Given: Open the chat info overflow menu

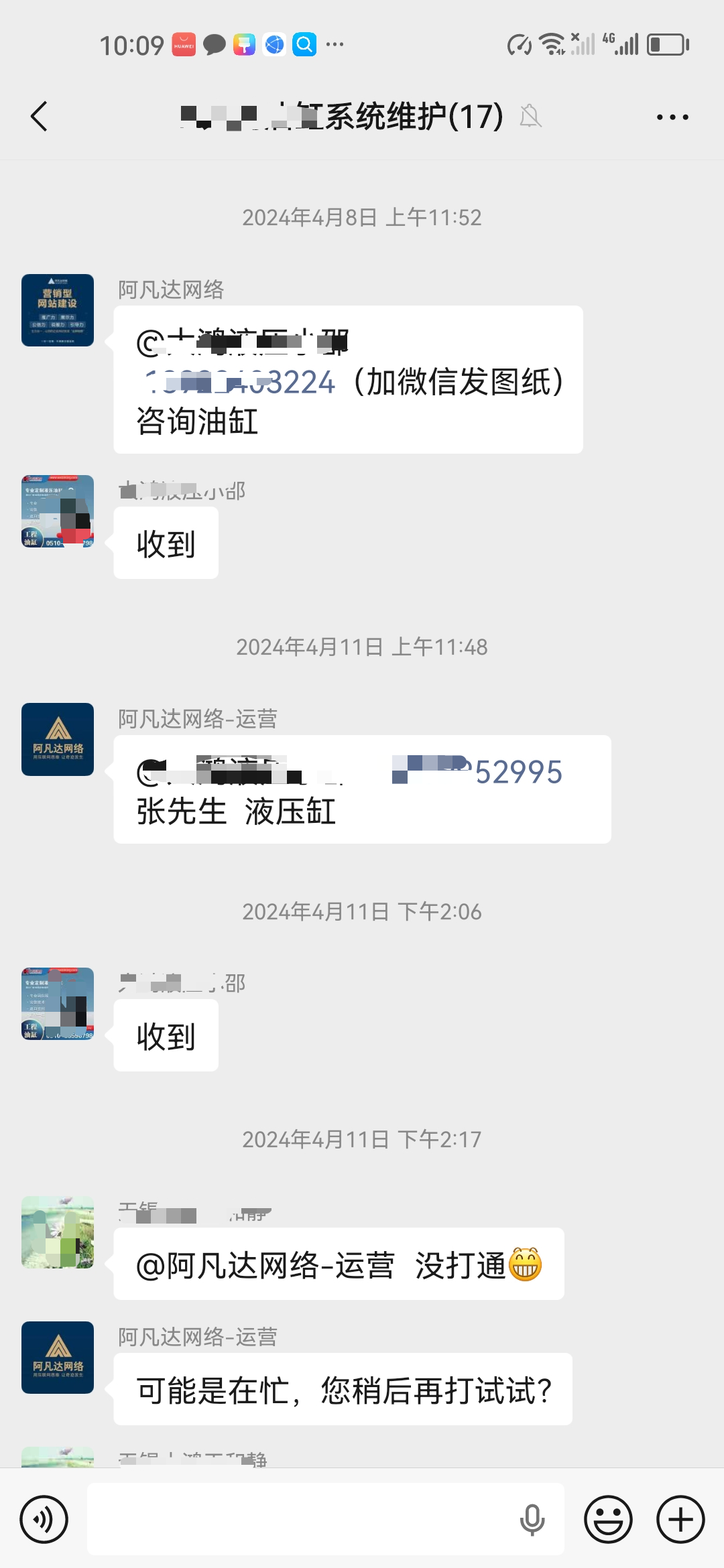Looking at the screenshot, I should point(672,117).
